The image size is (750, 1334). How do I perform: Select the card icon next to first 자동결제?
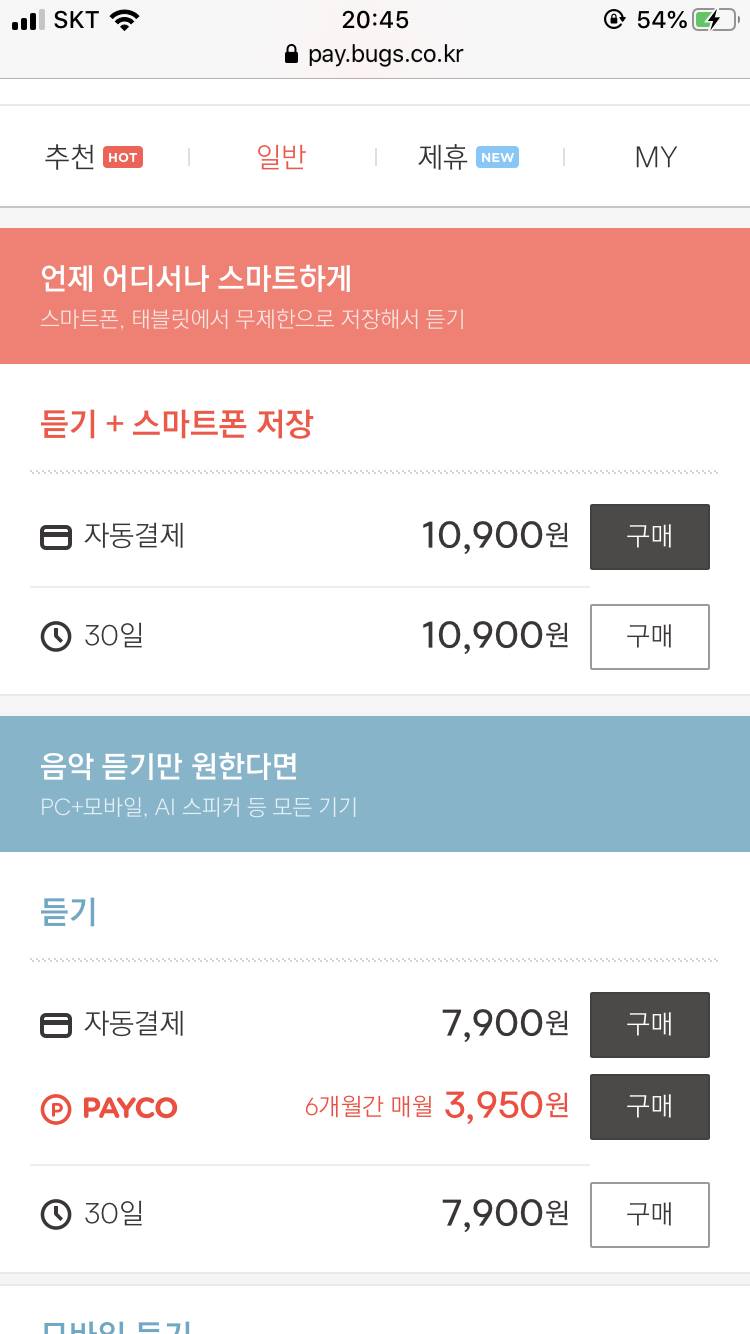[57, 536]
